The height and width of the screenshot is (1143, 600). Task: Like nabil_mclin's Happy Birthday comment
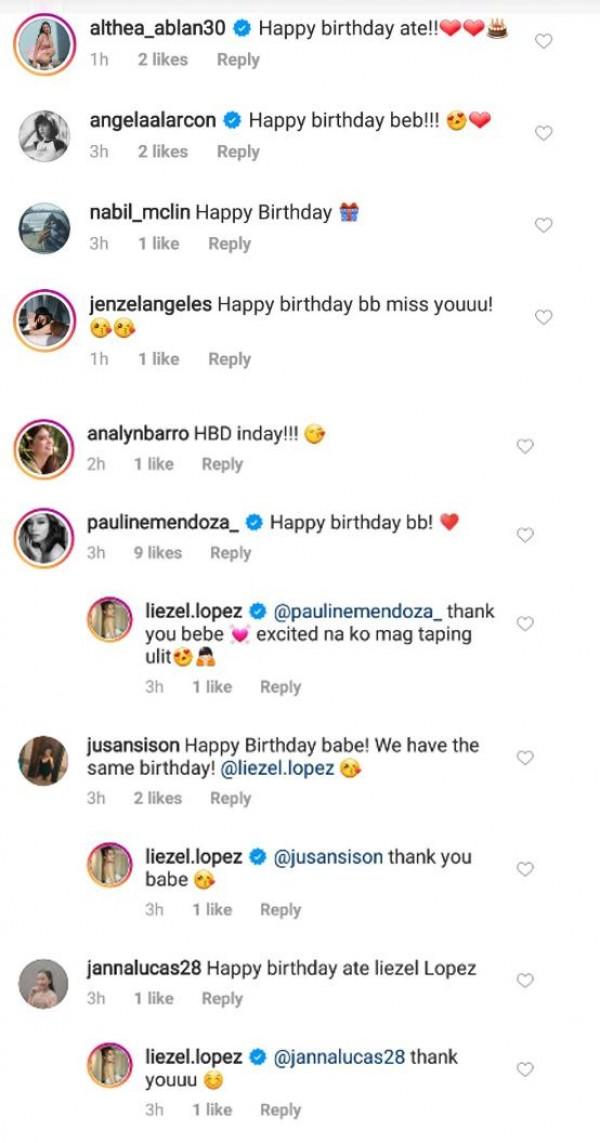544,225
